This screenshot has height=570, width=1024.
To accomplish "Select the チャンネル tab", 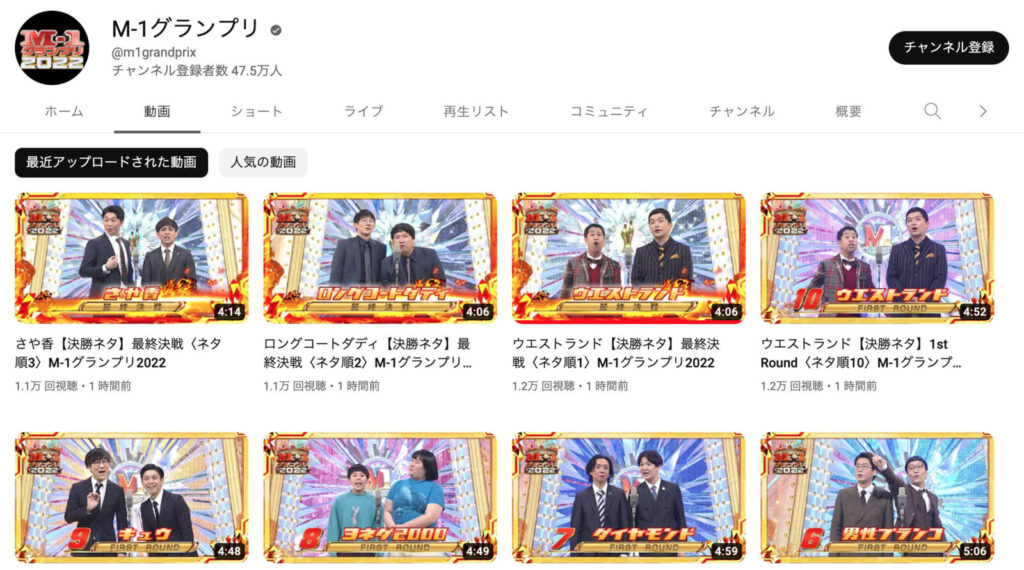I will [742, 111].
